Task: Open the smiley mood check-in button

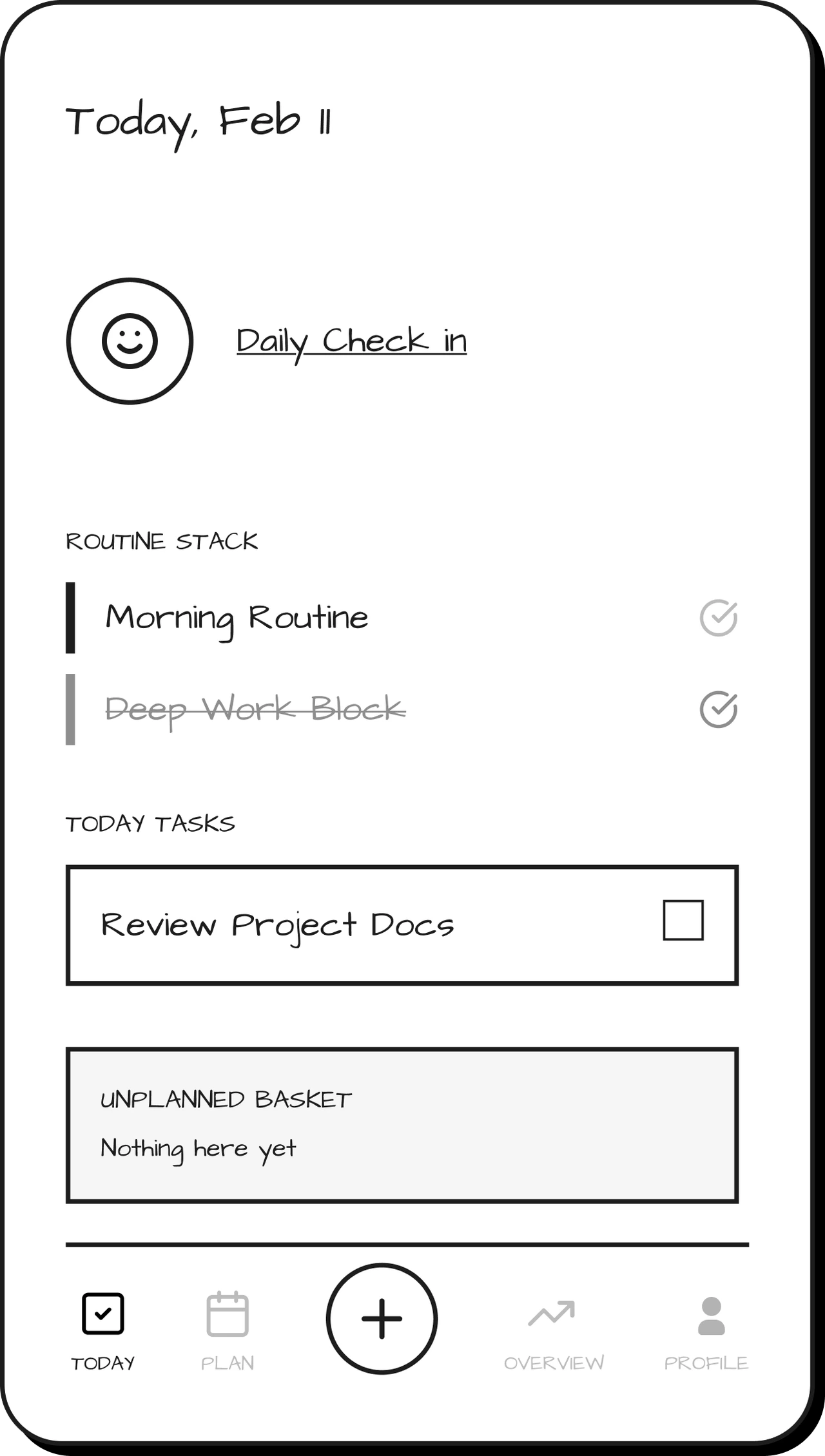Action: pyautogui.click(x=130, y=341)
